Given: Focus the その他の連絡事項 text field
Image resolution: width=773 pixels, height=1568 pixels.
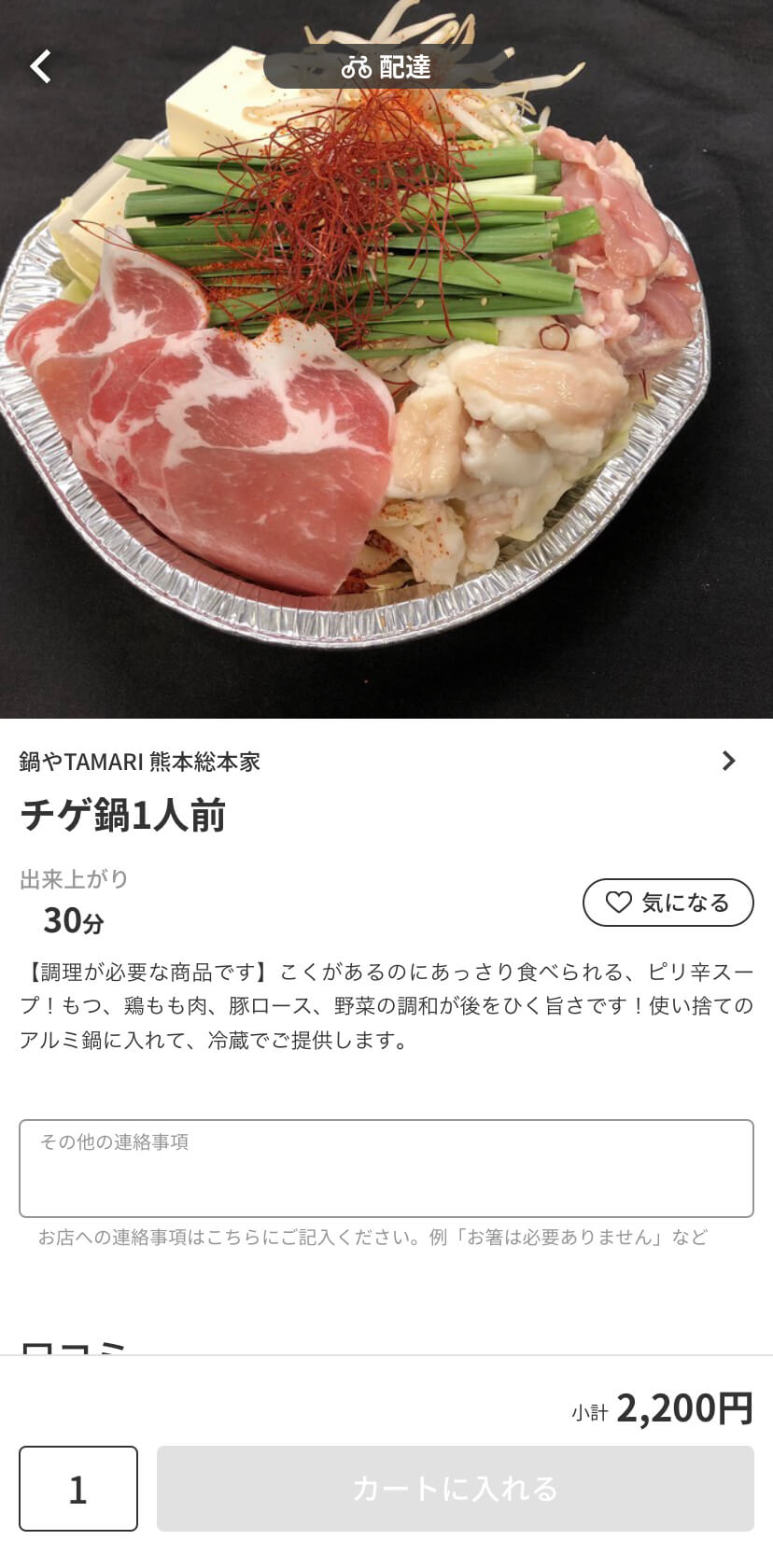Looking at the screenshot, I should click(386, 1169).
